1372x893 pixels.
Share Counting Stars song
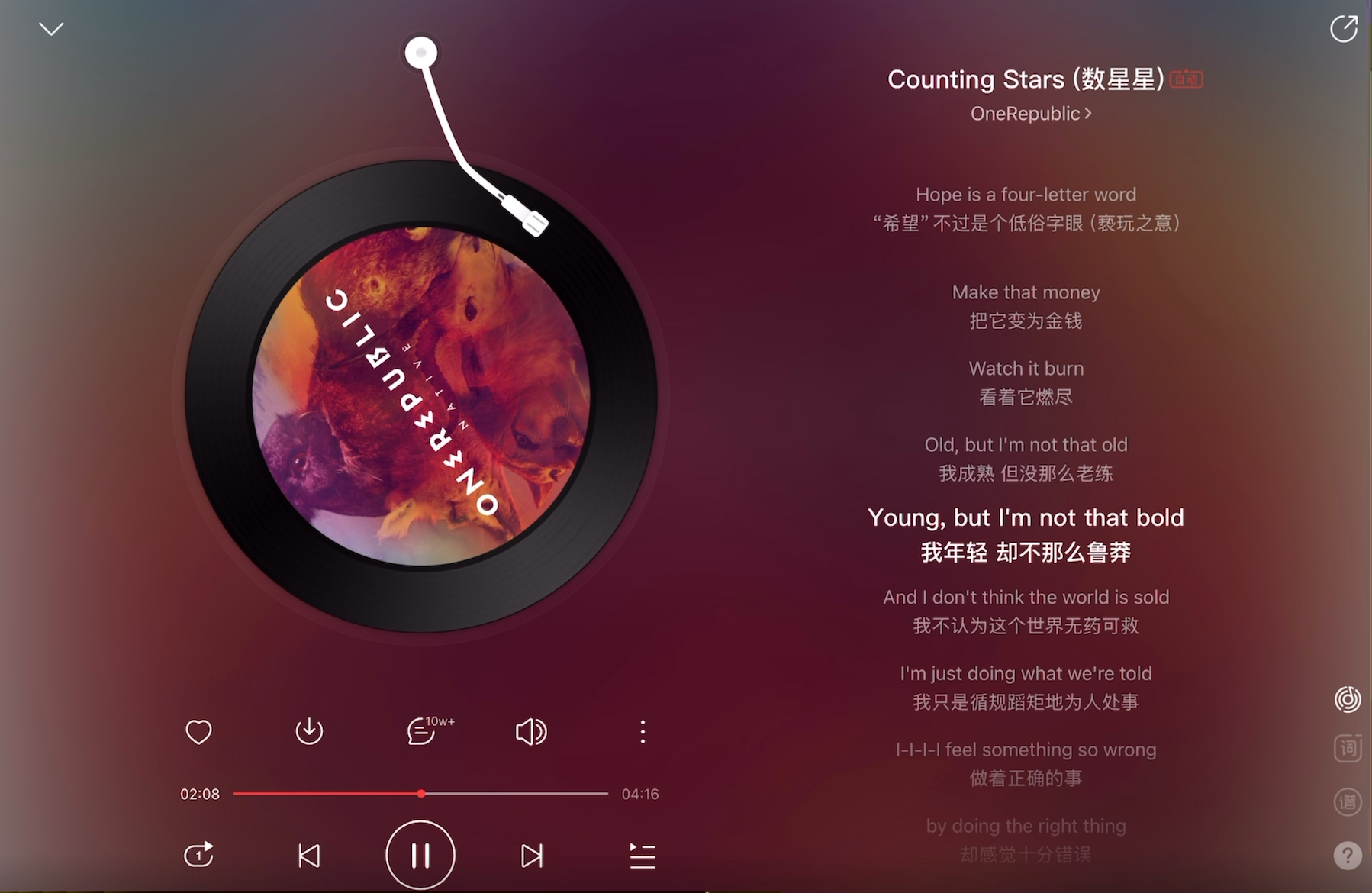click(x=1343, y=29)
